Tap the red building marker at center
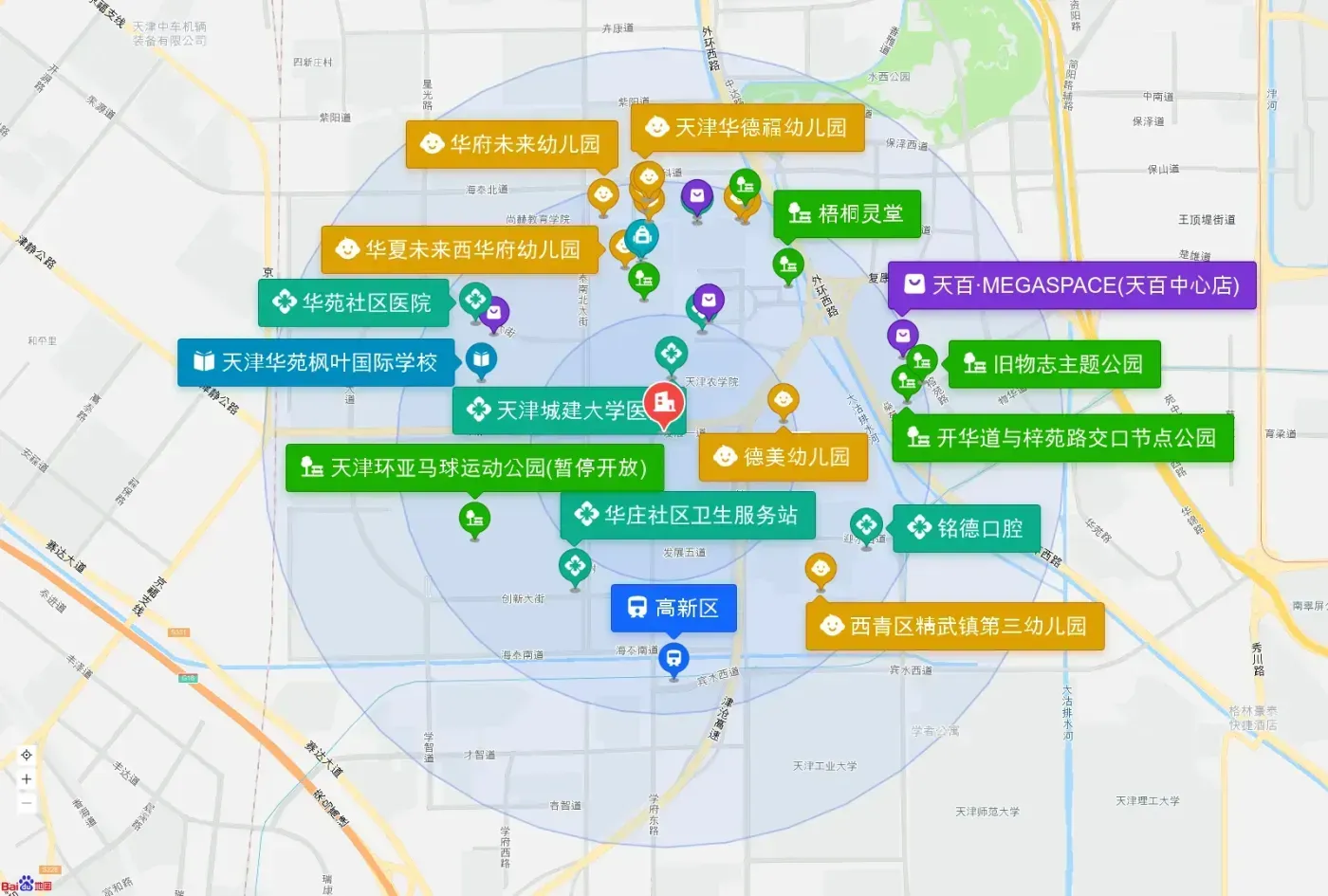Image resolution: width=1328 pixels, height=896 pixels. tap(665, 404)
